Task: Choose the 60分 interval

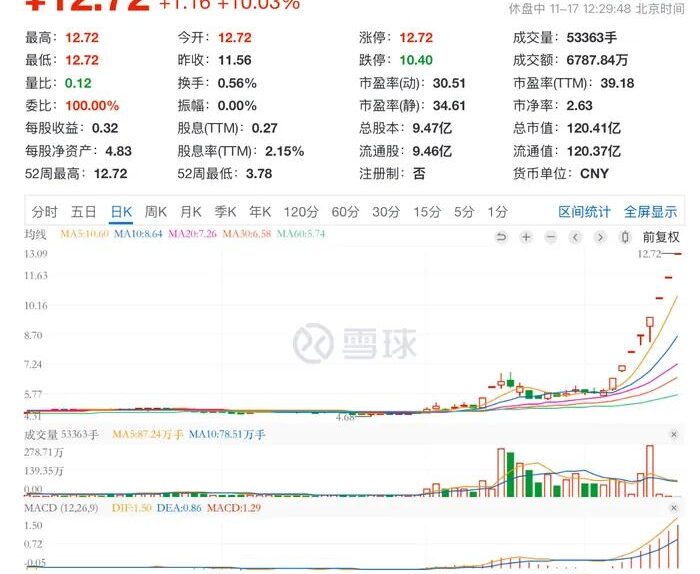Action: tap(345, 212)
